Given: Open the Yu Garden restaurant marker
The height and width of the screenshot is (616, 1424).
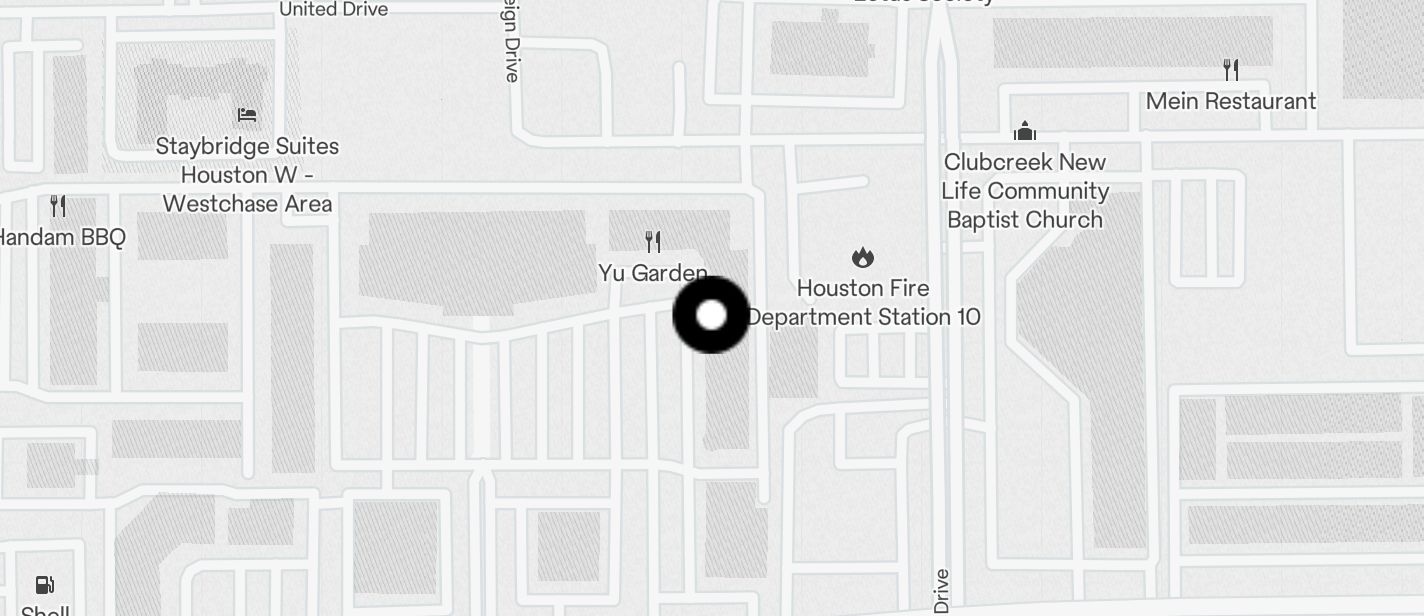Looking at the screenshot, I should 653,241.
